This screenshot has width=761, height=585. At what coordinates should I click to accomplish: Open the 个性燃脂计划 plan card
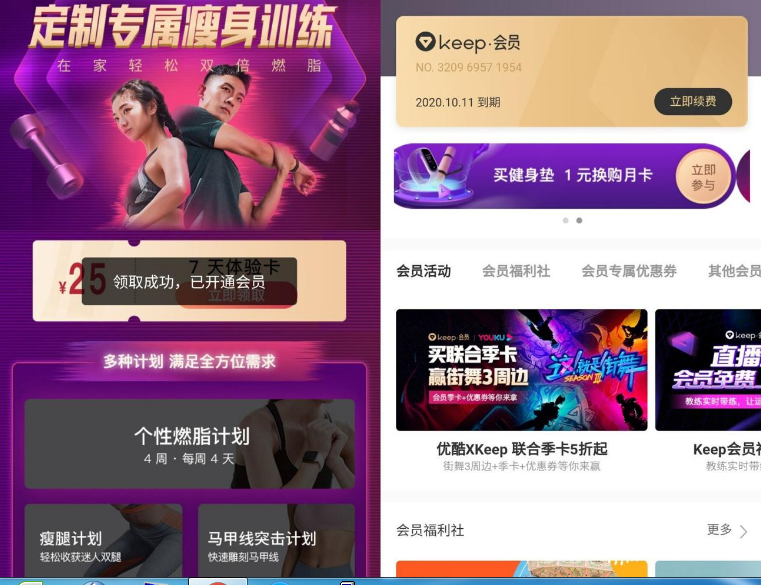(190, 444)
